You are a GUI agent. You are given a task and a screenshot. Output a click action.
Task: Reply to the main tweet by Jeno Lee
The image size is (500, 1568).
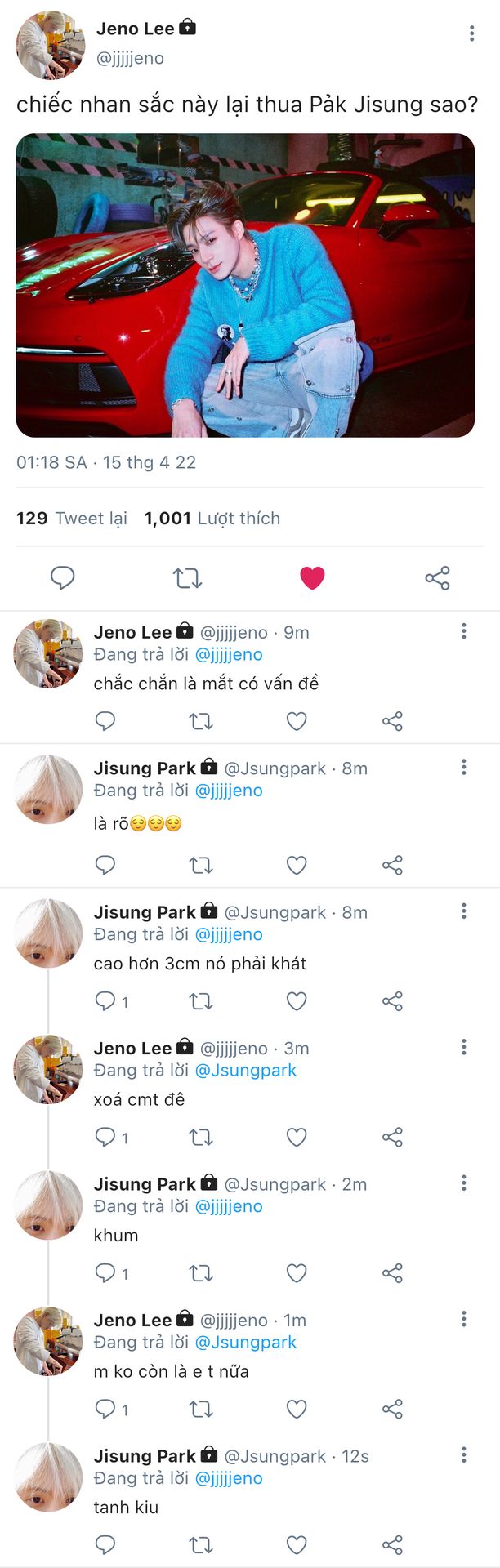click(x=63, y=578)
